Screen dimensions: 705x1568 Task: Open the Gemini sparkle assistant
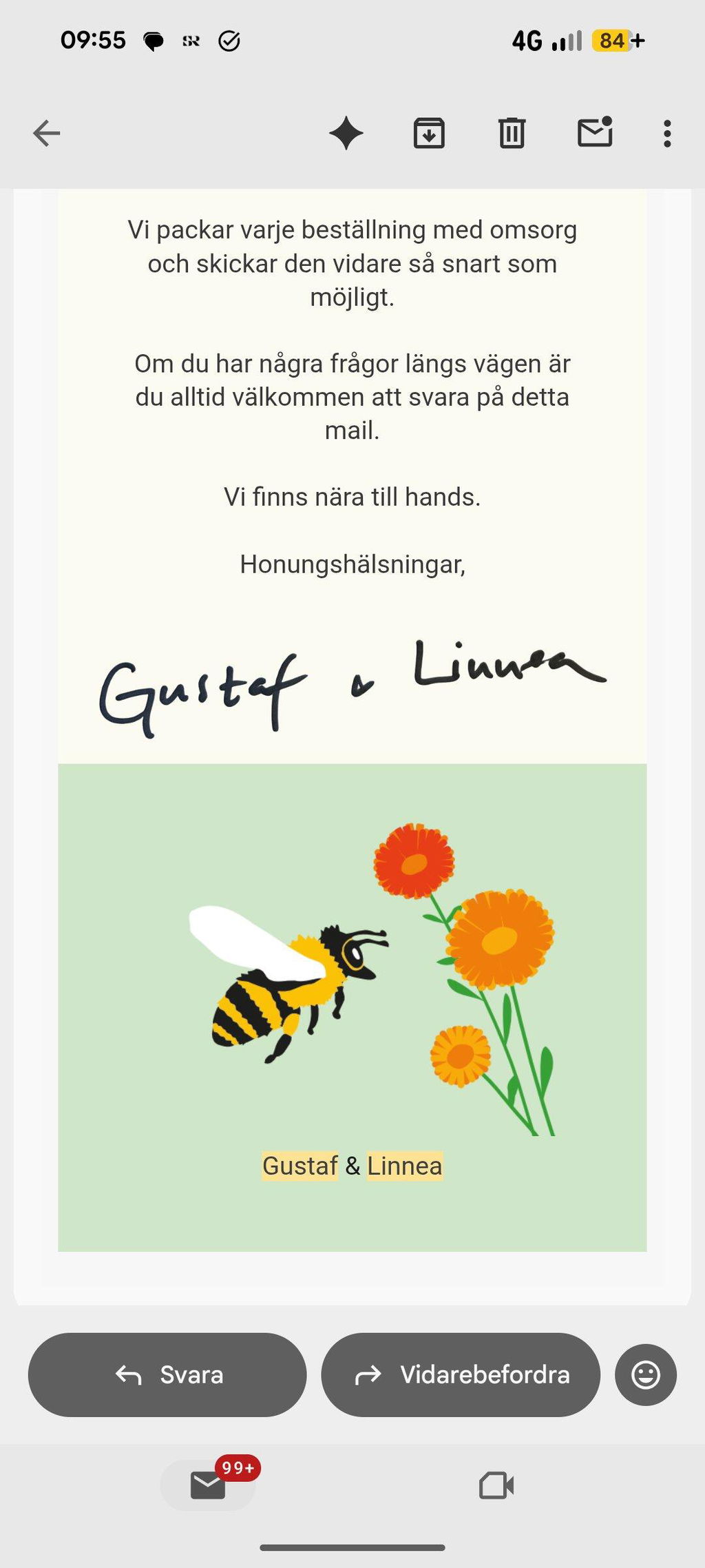346,133
